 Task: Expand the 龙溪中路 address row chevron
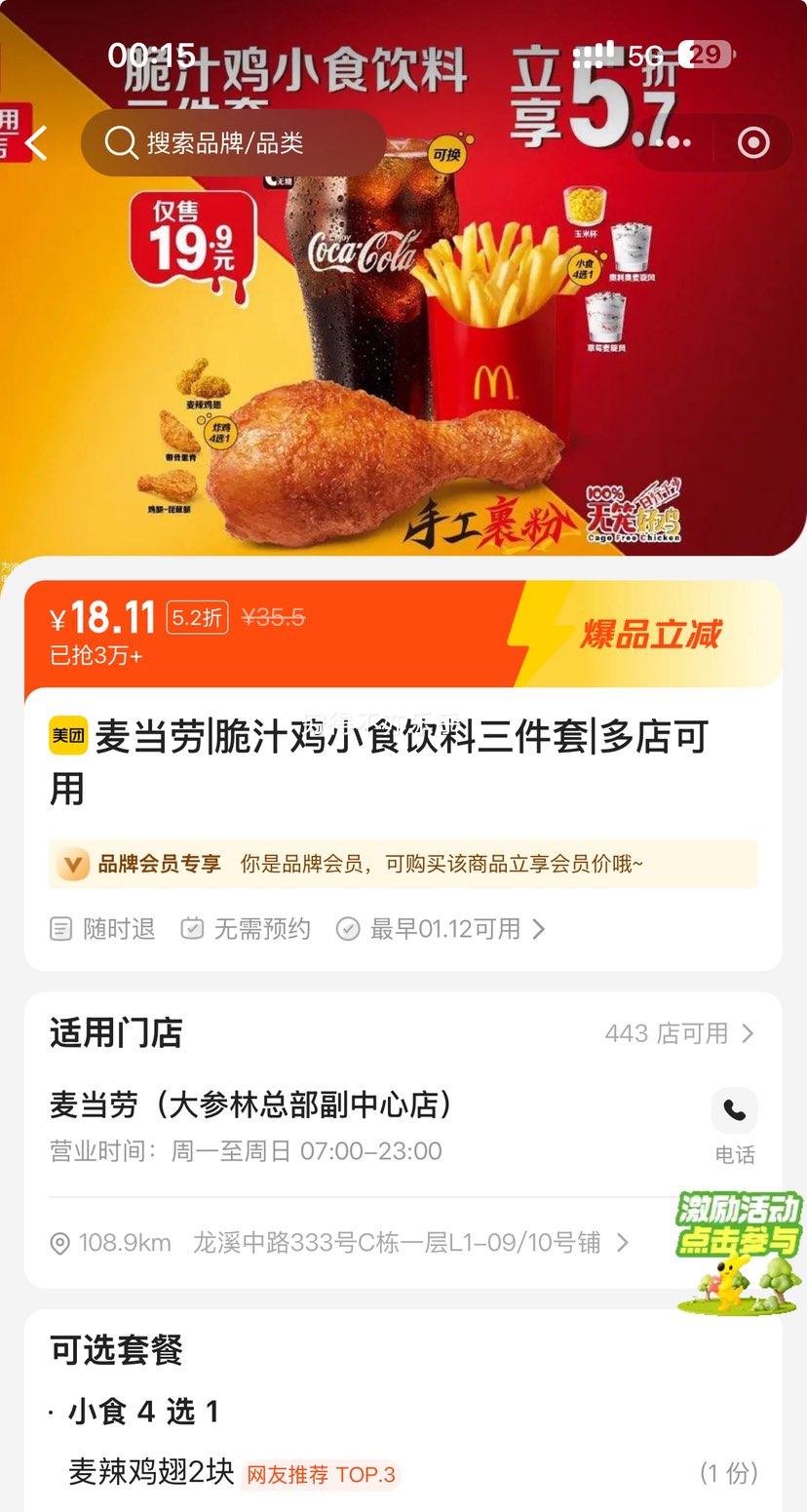tap(622, 1243)
